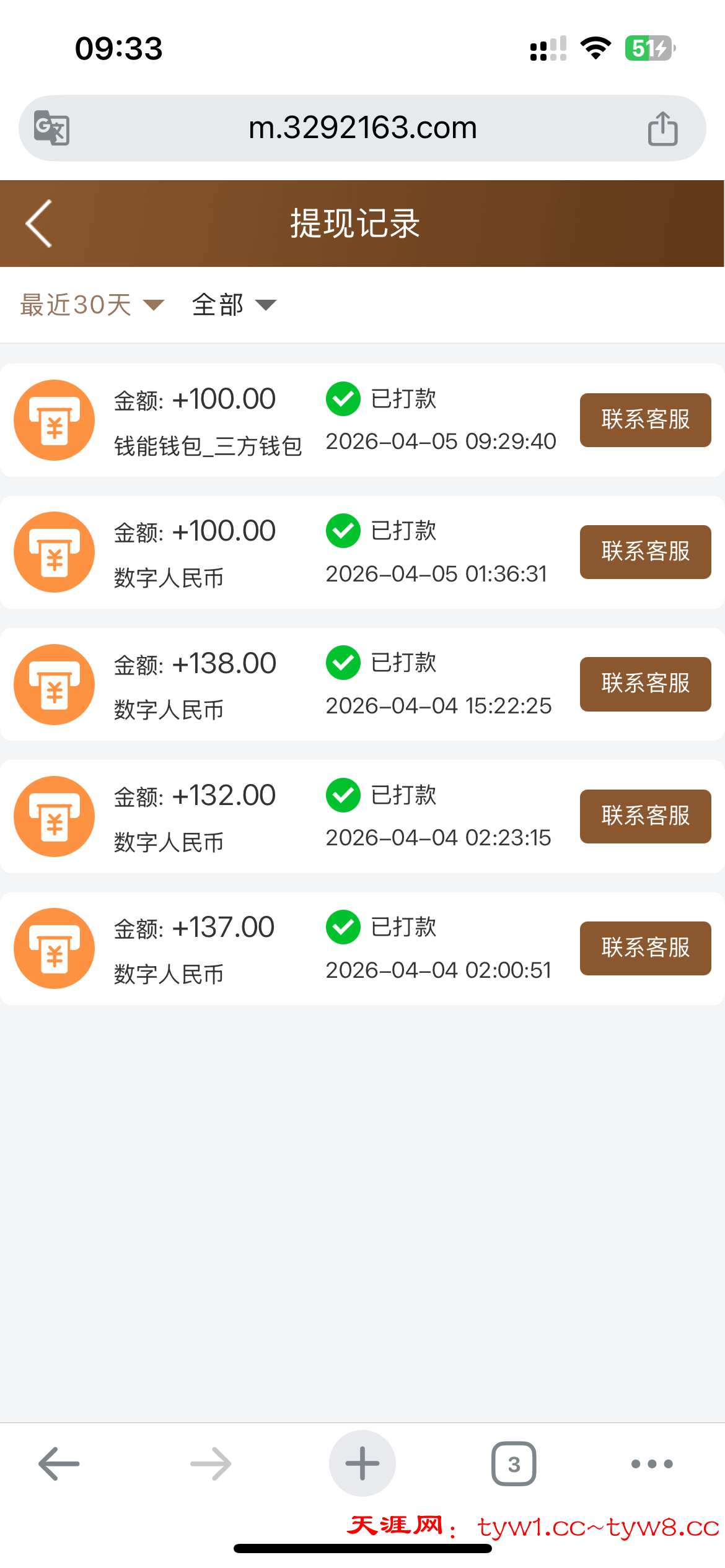Tap the m.3292163.com address field

[362, 128]
